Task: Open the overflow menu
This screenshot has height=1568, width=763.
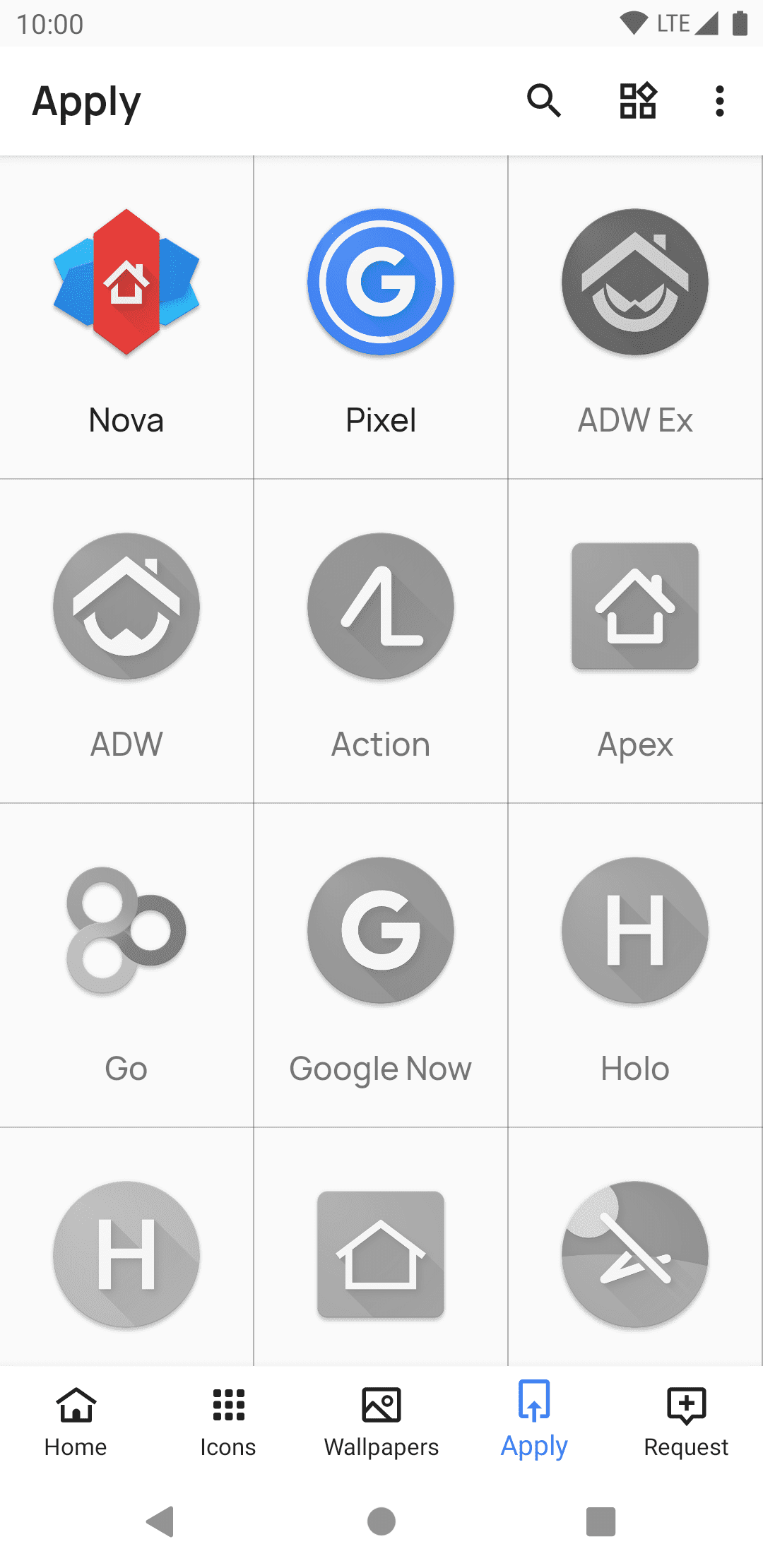Action: tap(719, 101)
